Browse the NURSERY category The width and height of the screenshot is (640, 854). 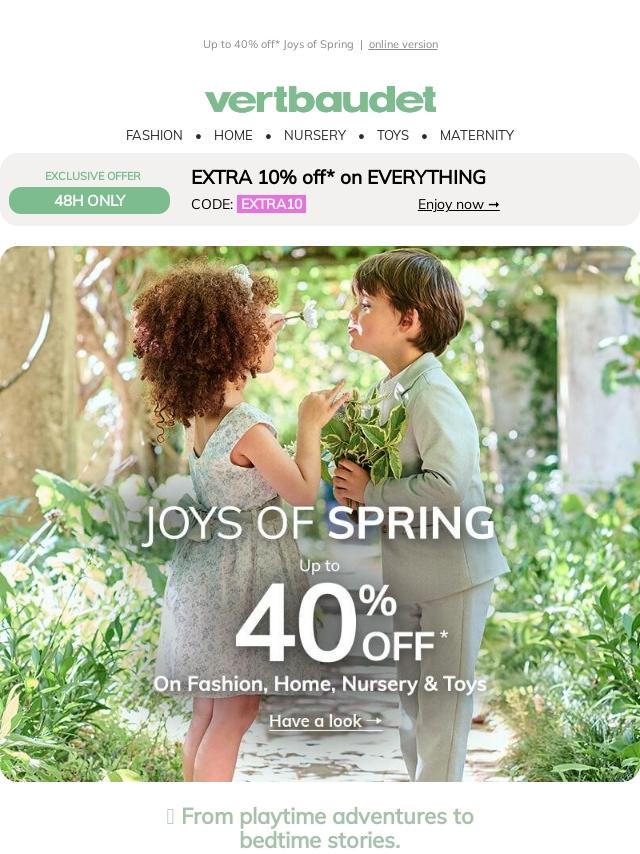click(x=315, y=135)
